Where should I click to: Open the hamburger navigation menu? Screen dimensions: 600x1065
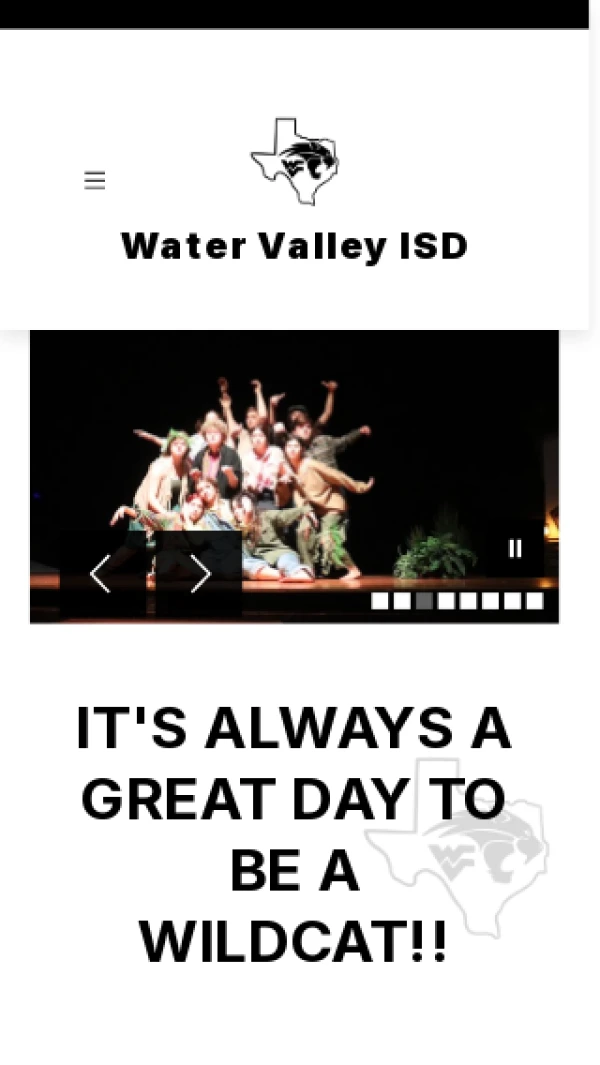tap(94, 180)
